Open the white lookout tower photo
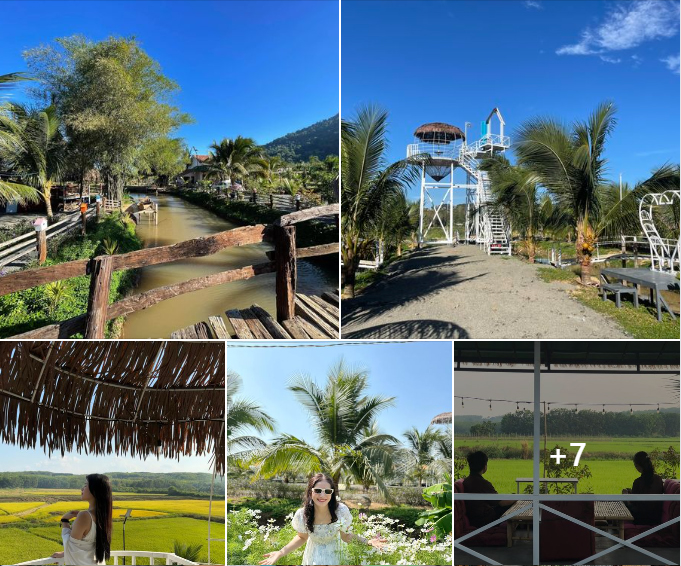 (x=510, y=169)
